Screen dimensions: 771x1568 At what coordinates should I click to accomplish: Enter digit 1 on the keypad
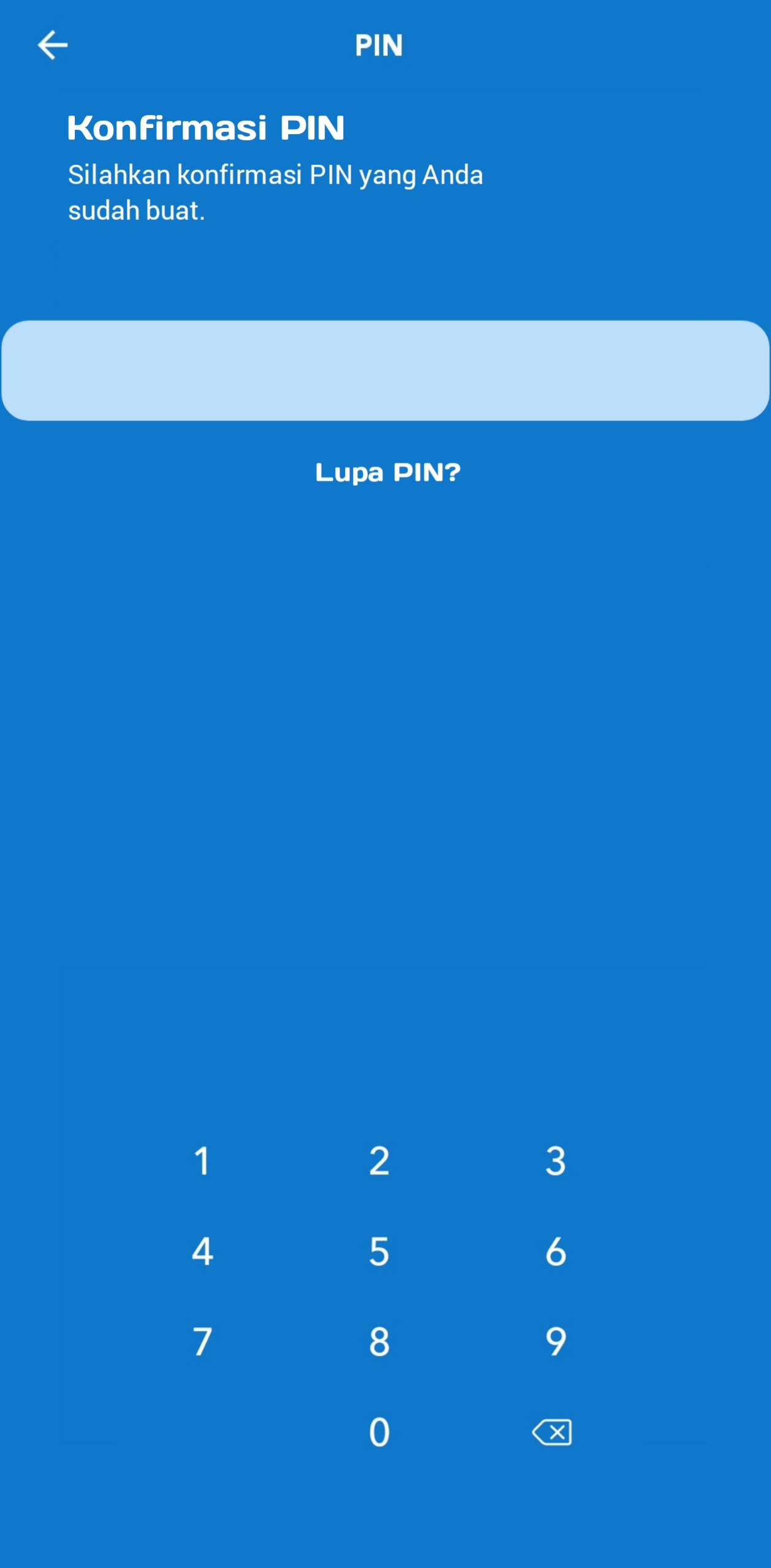202,1161
